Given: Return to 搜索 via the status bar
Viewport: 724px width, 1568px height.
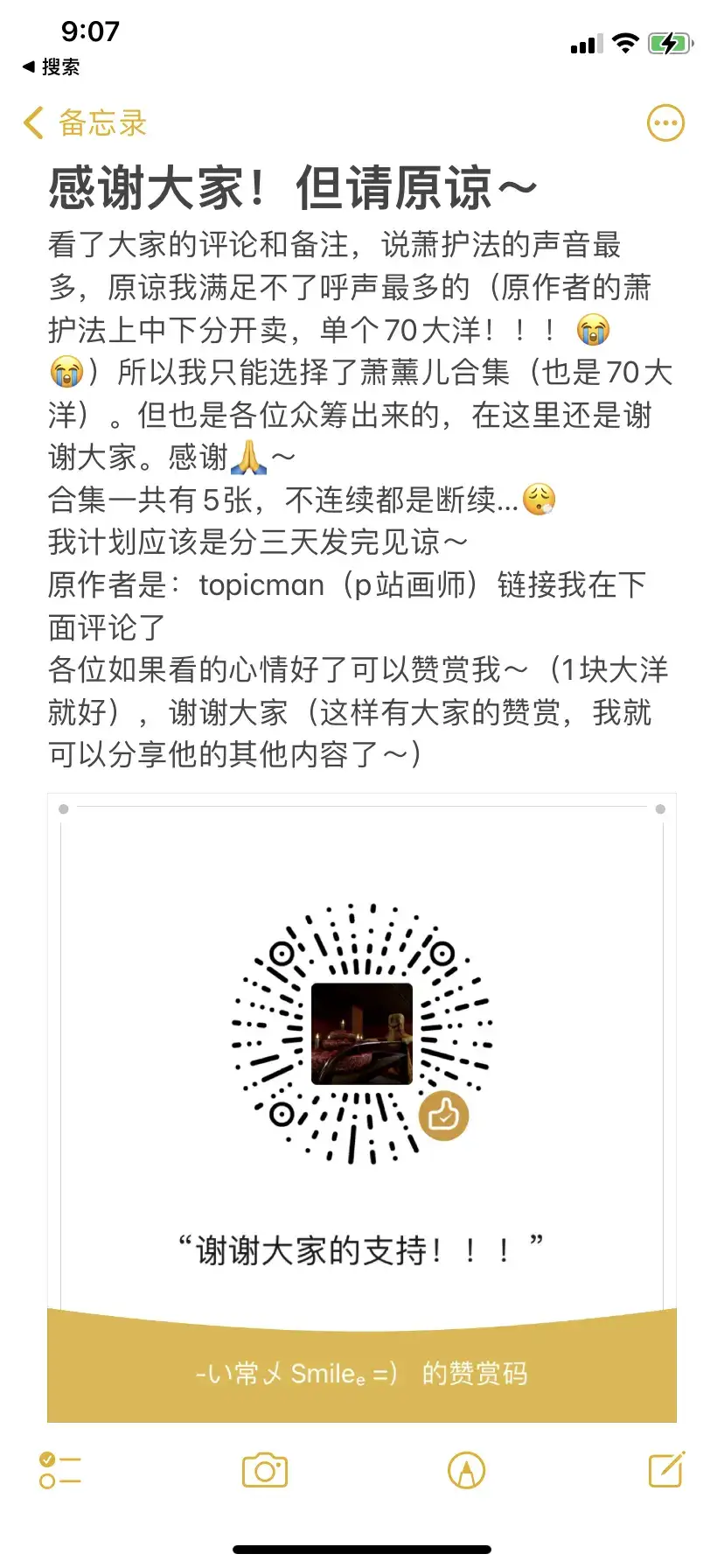Looking at the screenshot, I should click(x=52, y=66).
